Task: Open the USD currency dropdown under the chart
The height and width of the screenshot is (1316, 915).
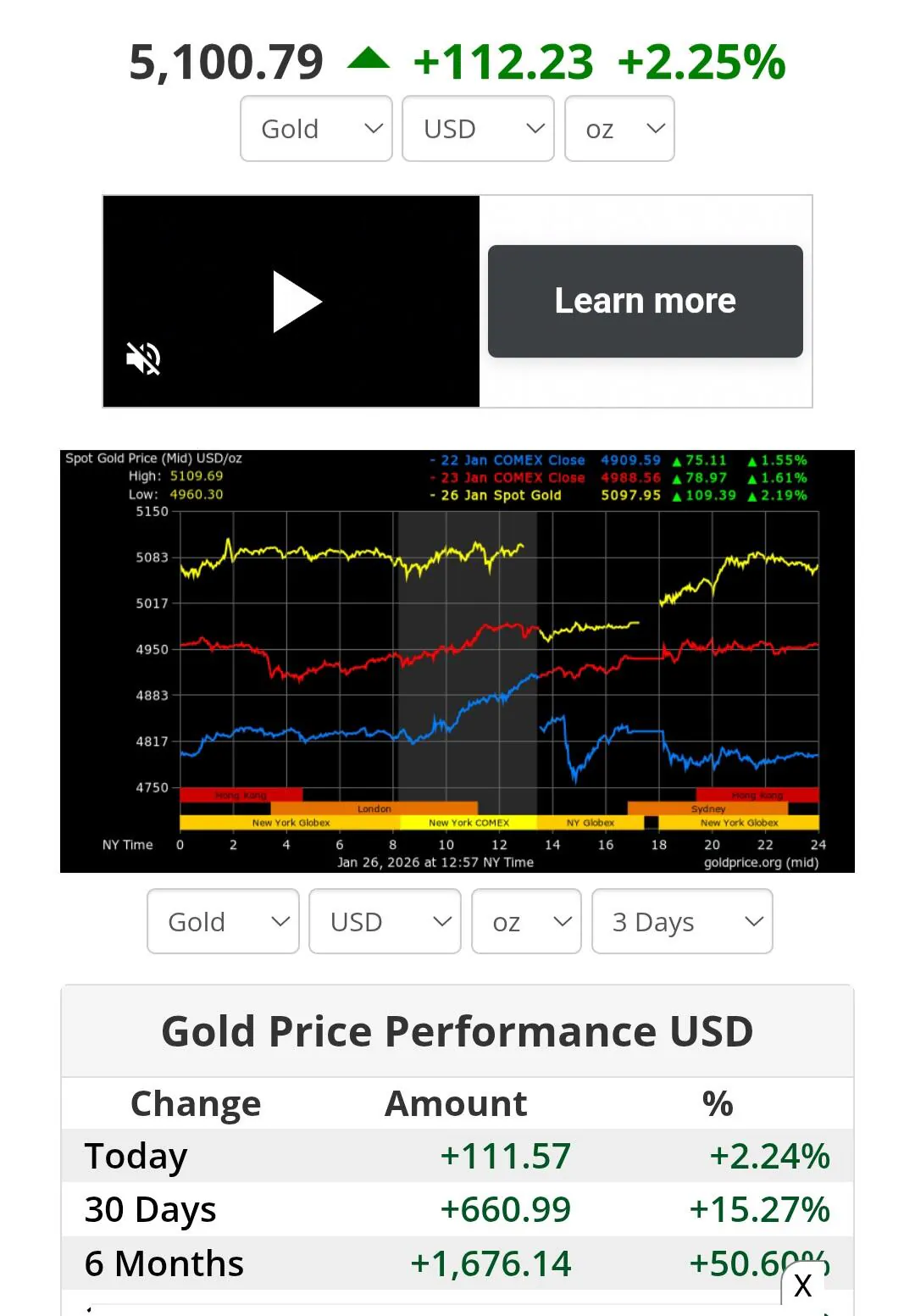Action: pyautogui.click(x=385, y=921)
